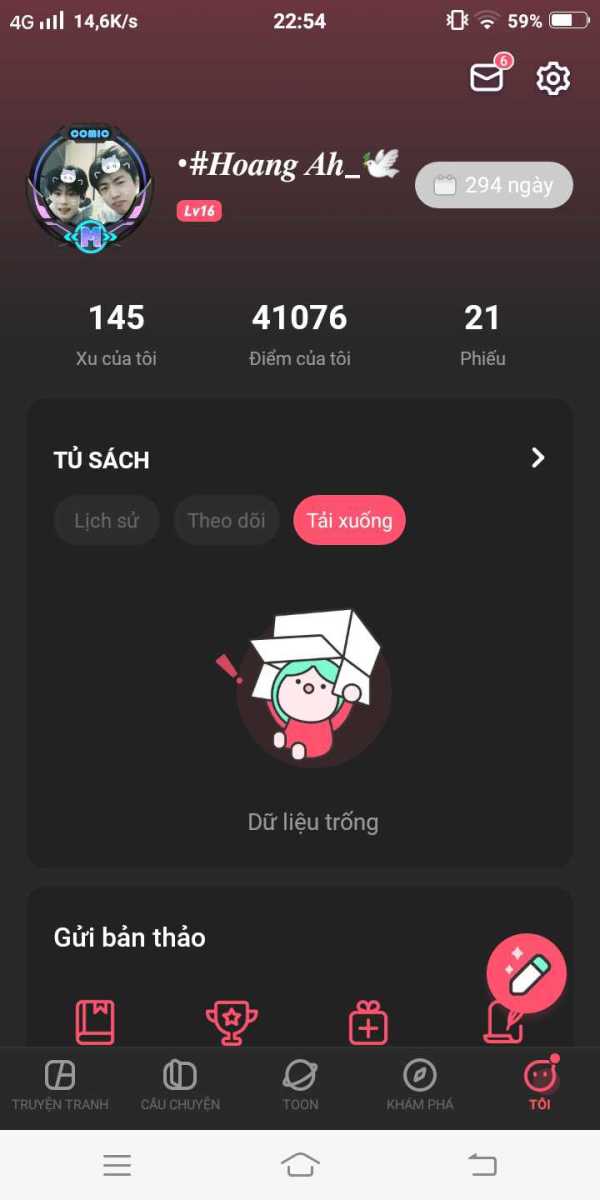
Task: Open the gift icon under Gửi bản thảo
Action: point(368,1023)
